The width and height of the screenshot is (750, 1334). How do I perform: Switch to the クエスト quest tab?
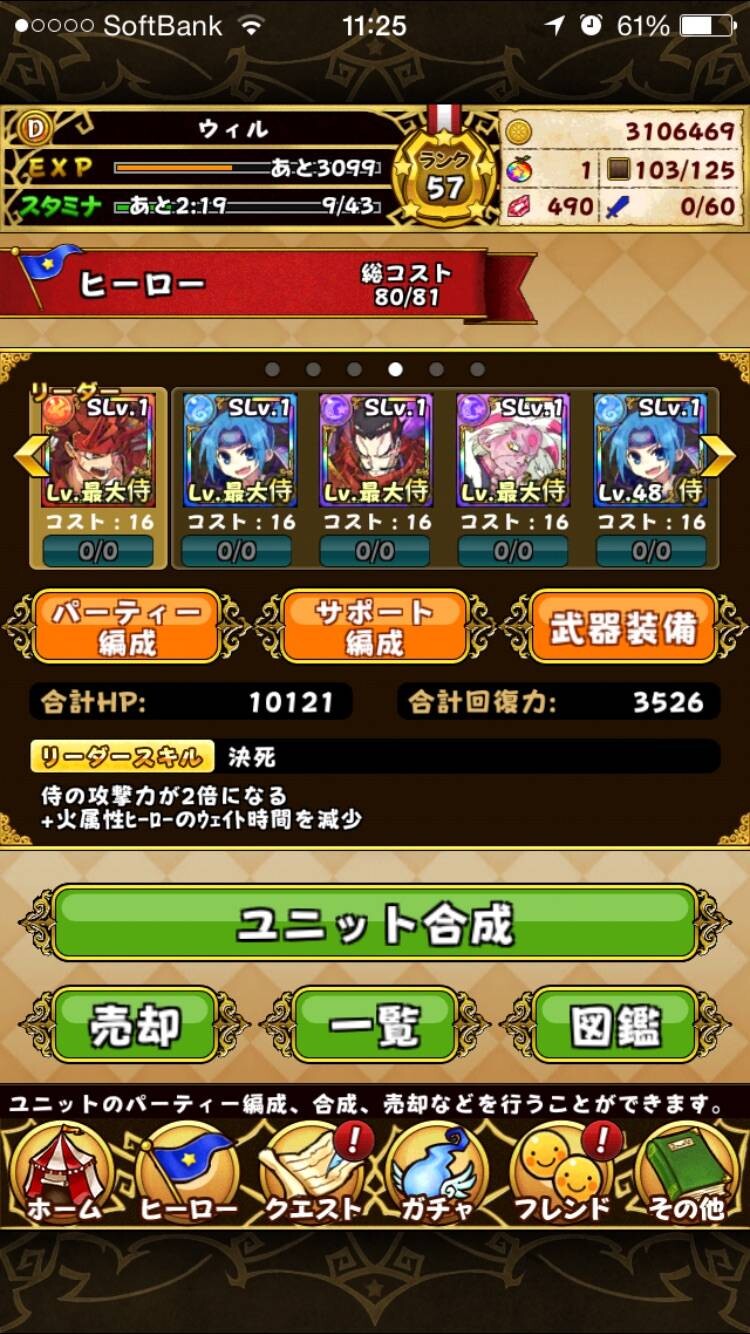tap(314, 1173)
